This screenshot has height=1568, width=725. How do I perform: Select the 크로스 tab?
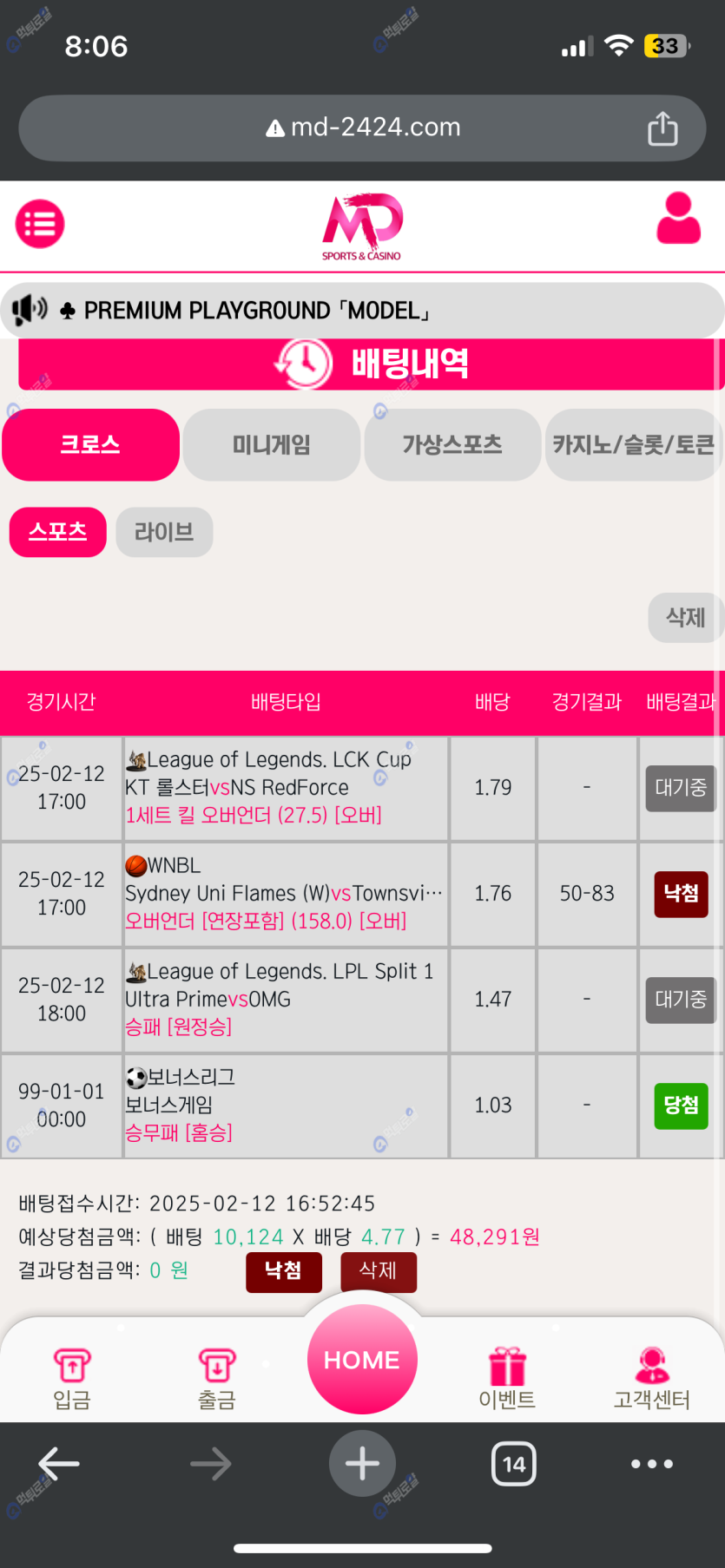coord(90,445)
